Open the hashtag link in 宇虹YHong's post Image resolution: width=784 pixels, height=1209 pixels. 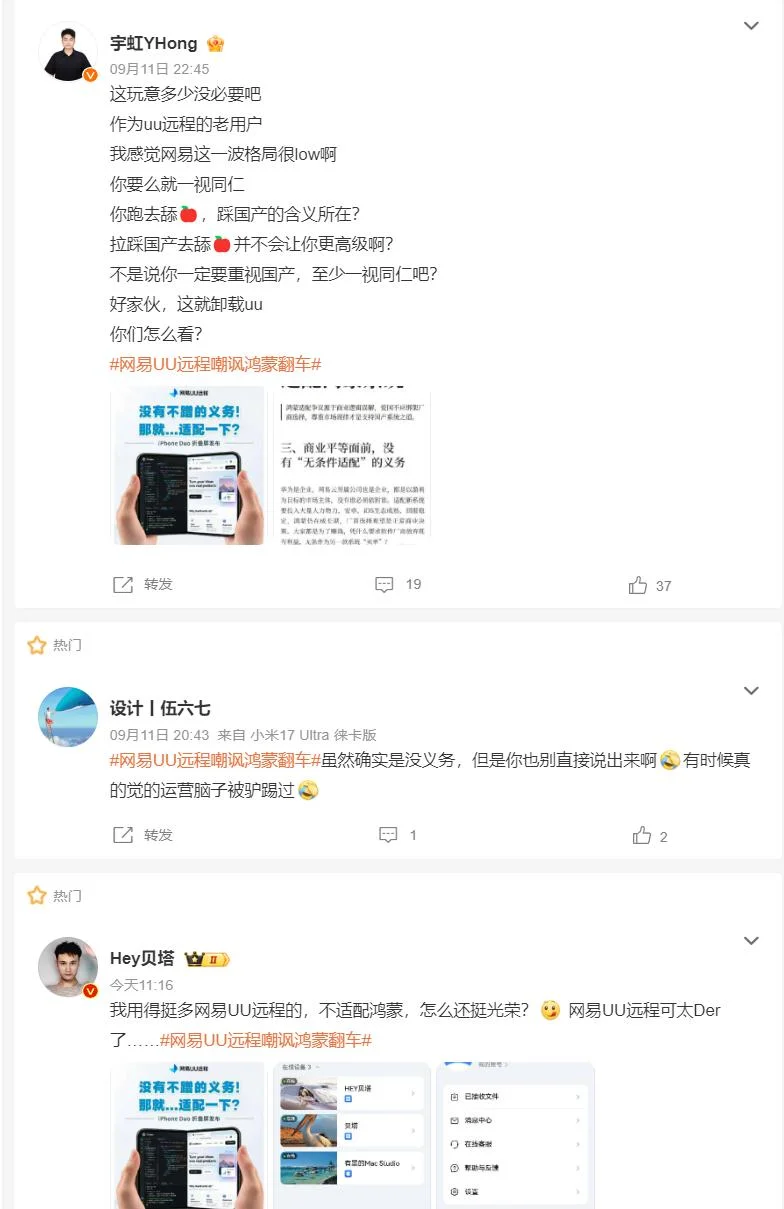pyautogui.click(x=215, y=364)
